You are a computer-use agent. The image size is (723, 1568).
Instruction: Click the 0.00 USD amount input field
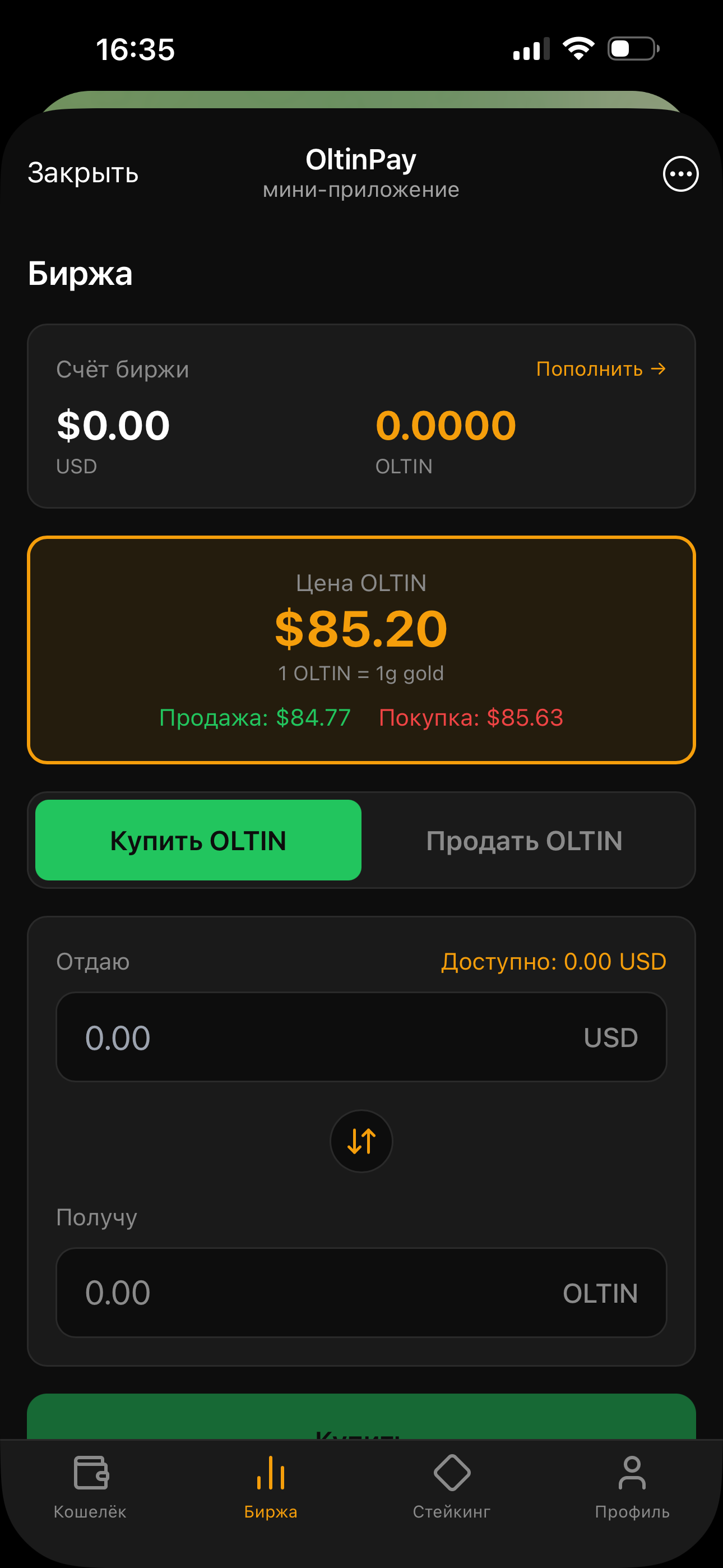tap(243, 1037)
